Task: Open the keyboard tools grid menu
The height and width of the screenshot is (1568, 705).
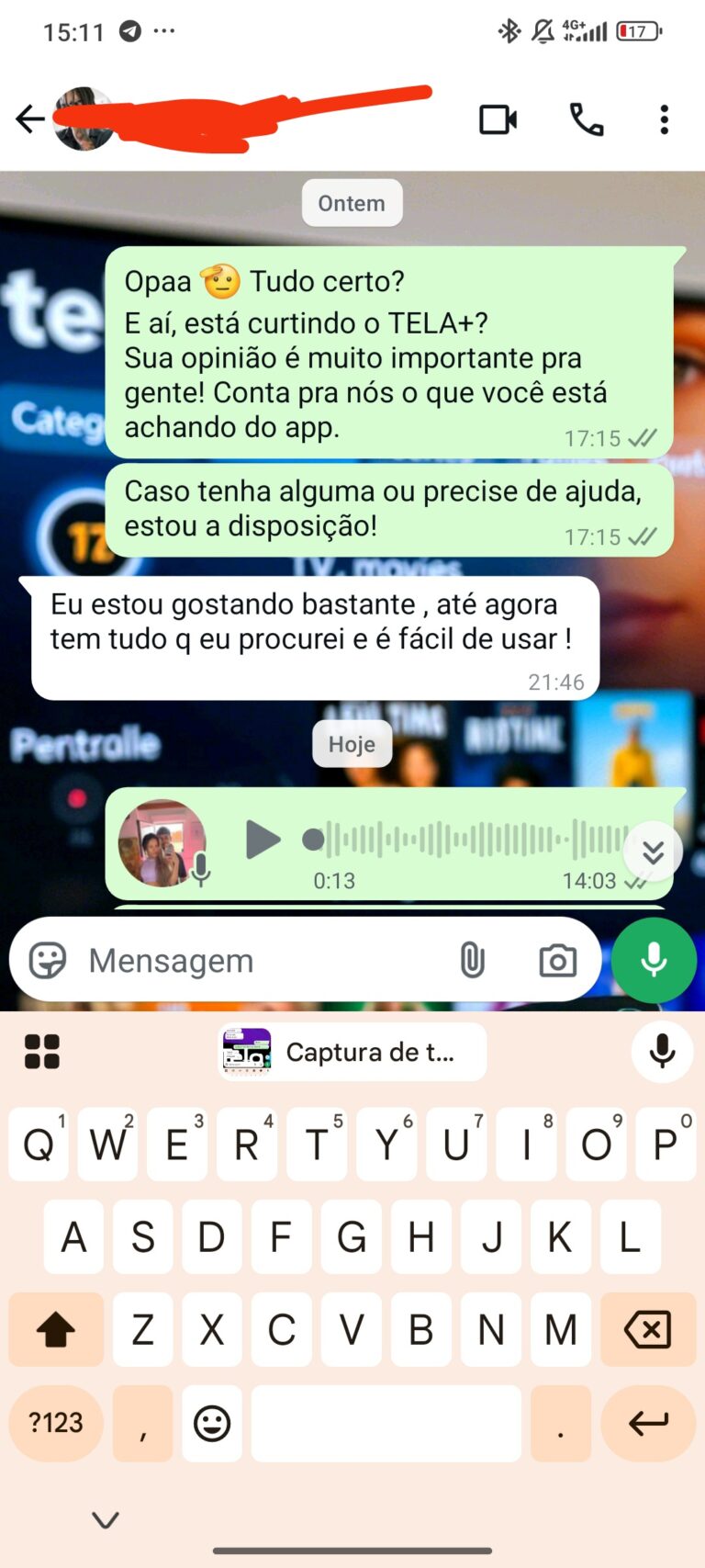Action: [x=42, y=1052]
